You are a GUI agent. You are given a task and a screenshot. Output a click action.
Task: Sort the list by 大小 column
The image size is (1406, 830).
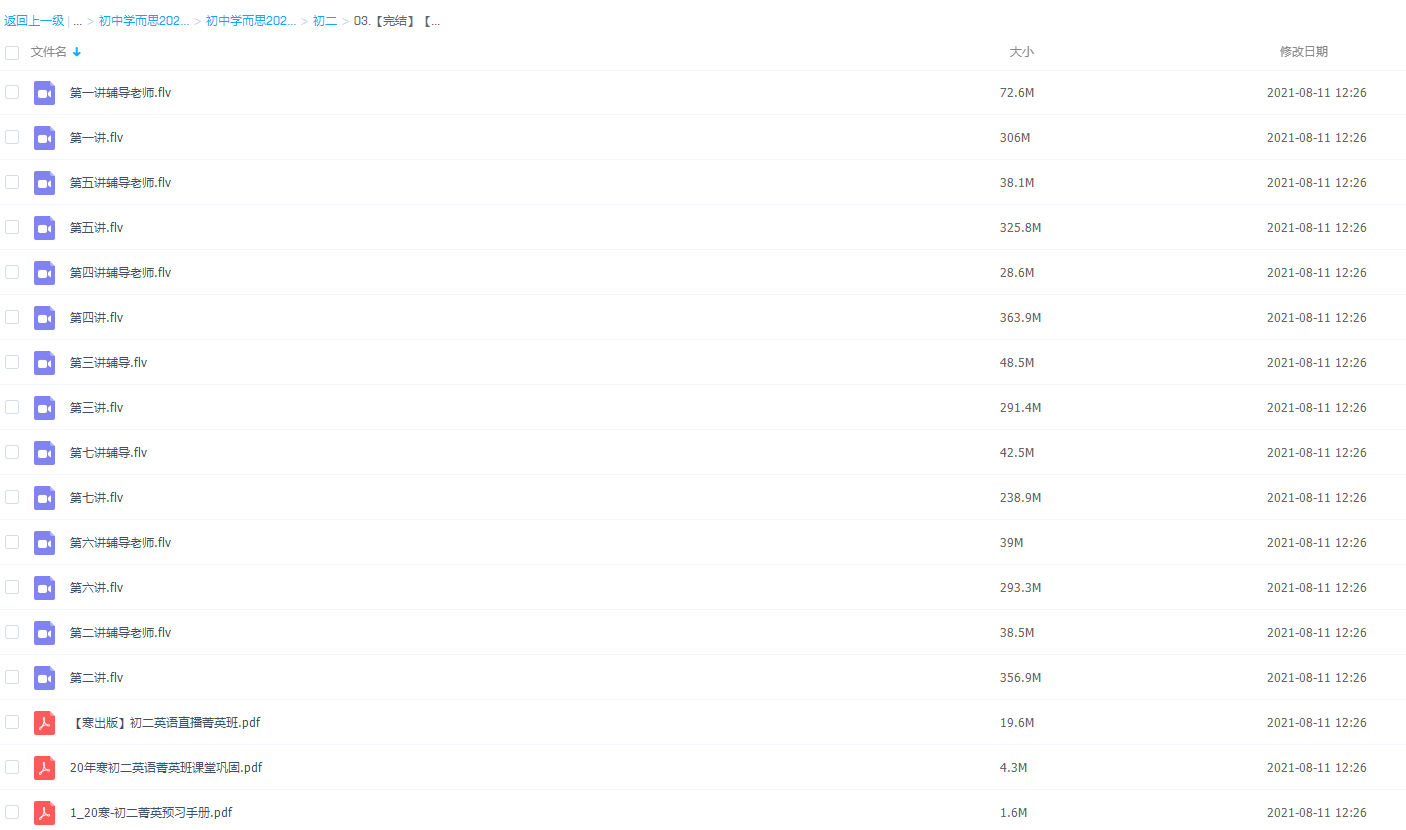click(x=1021, y=52)
